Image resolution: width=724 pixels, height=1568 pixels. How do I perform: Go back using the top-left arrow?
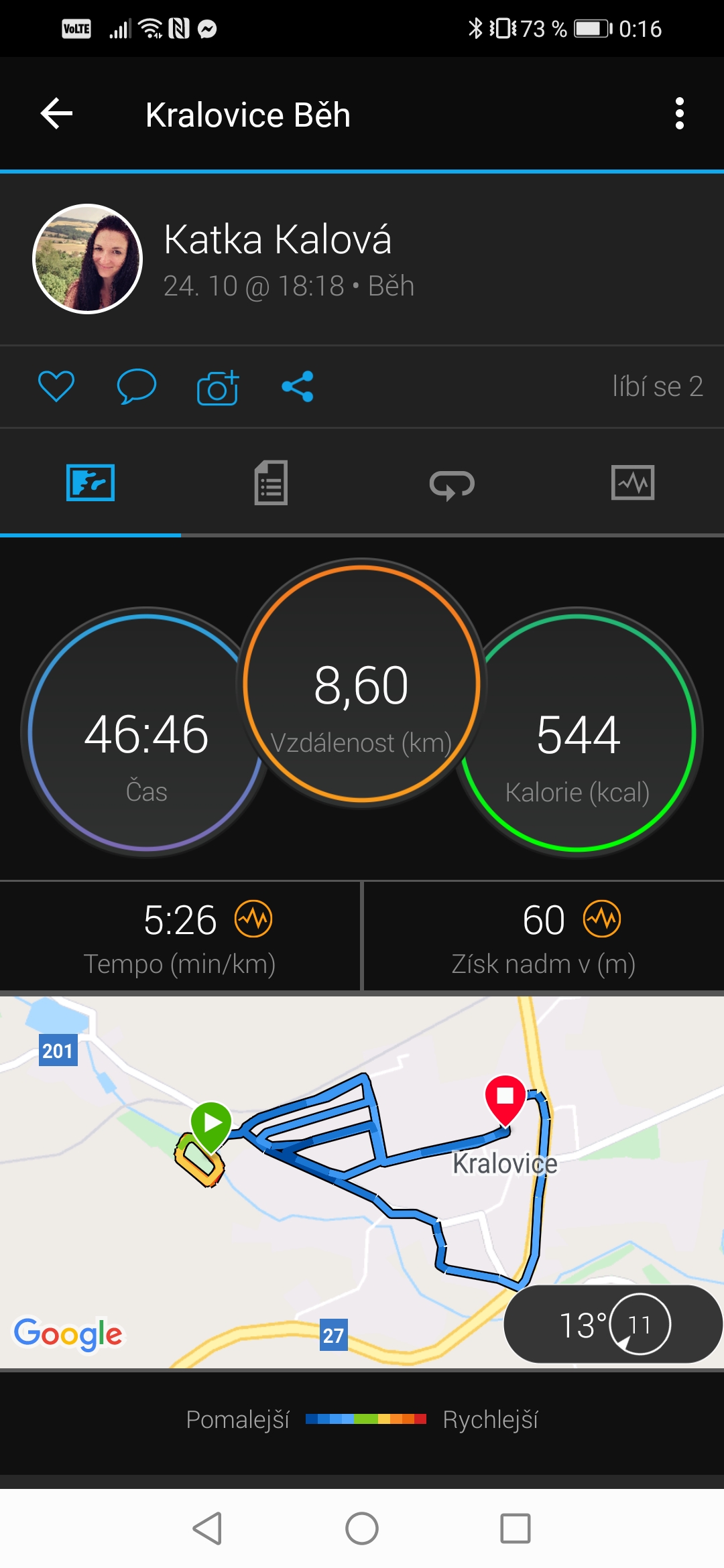point(56,113)
